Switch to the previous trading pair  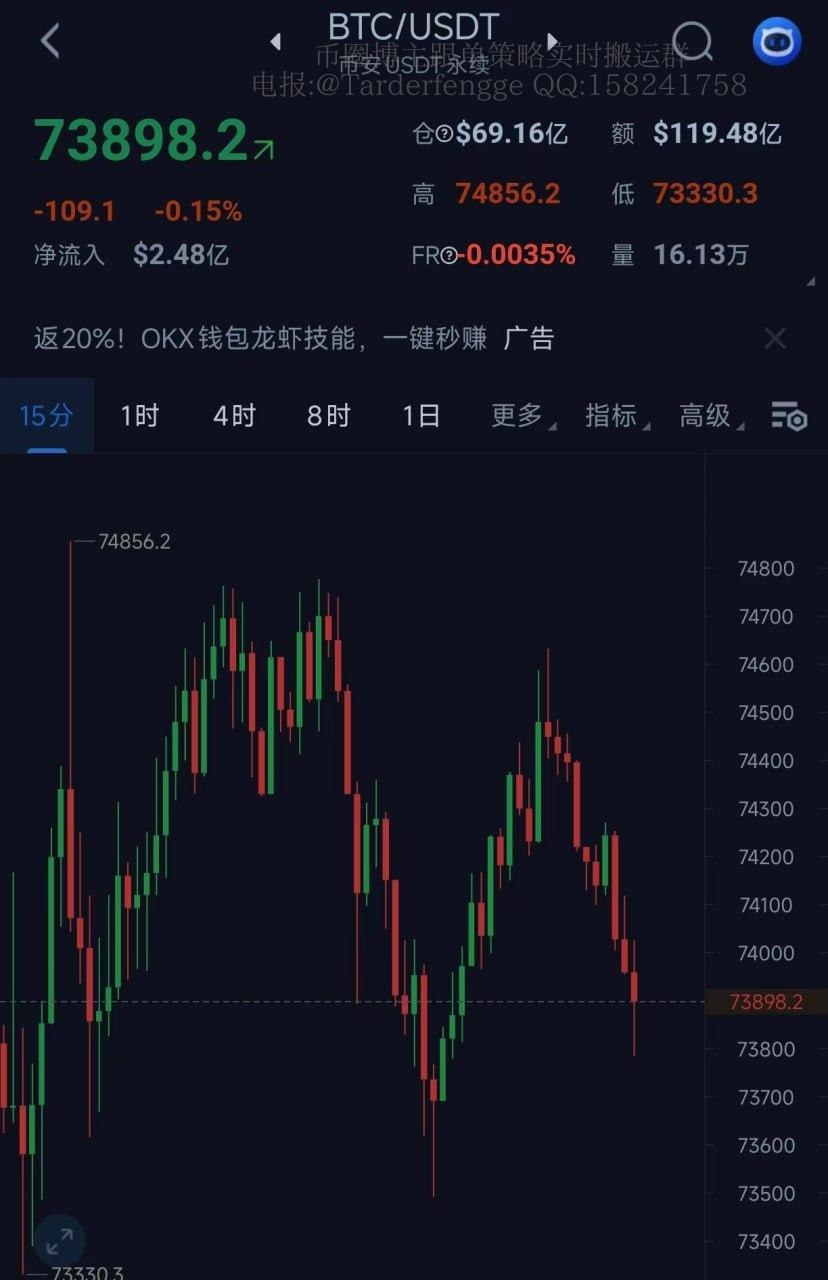coord(275,42)
